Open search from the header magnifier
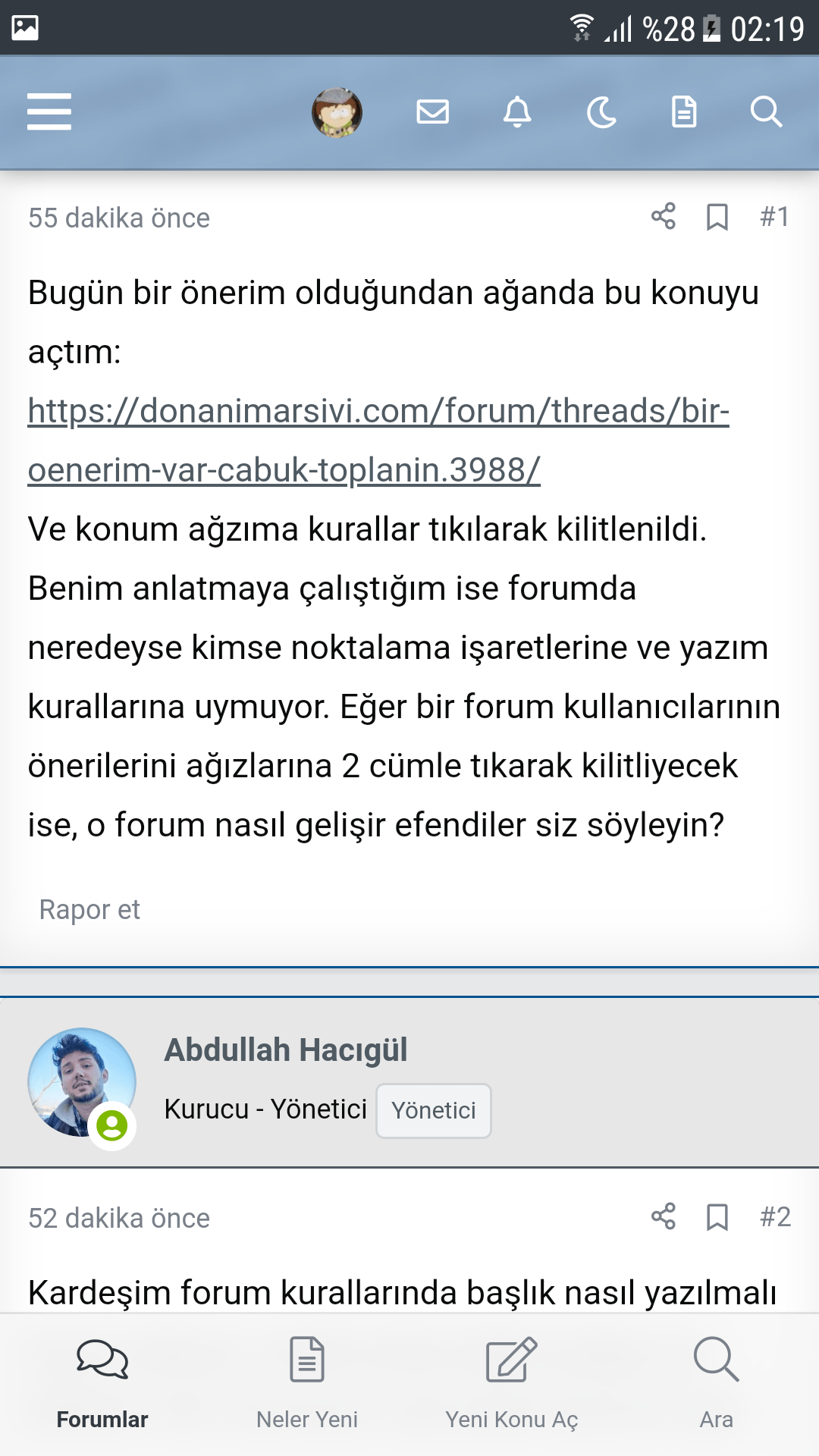The image size is (819, 1456). click(x=766, y=112)
